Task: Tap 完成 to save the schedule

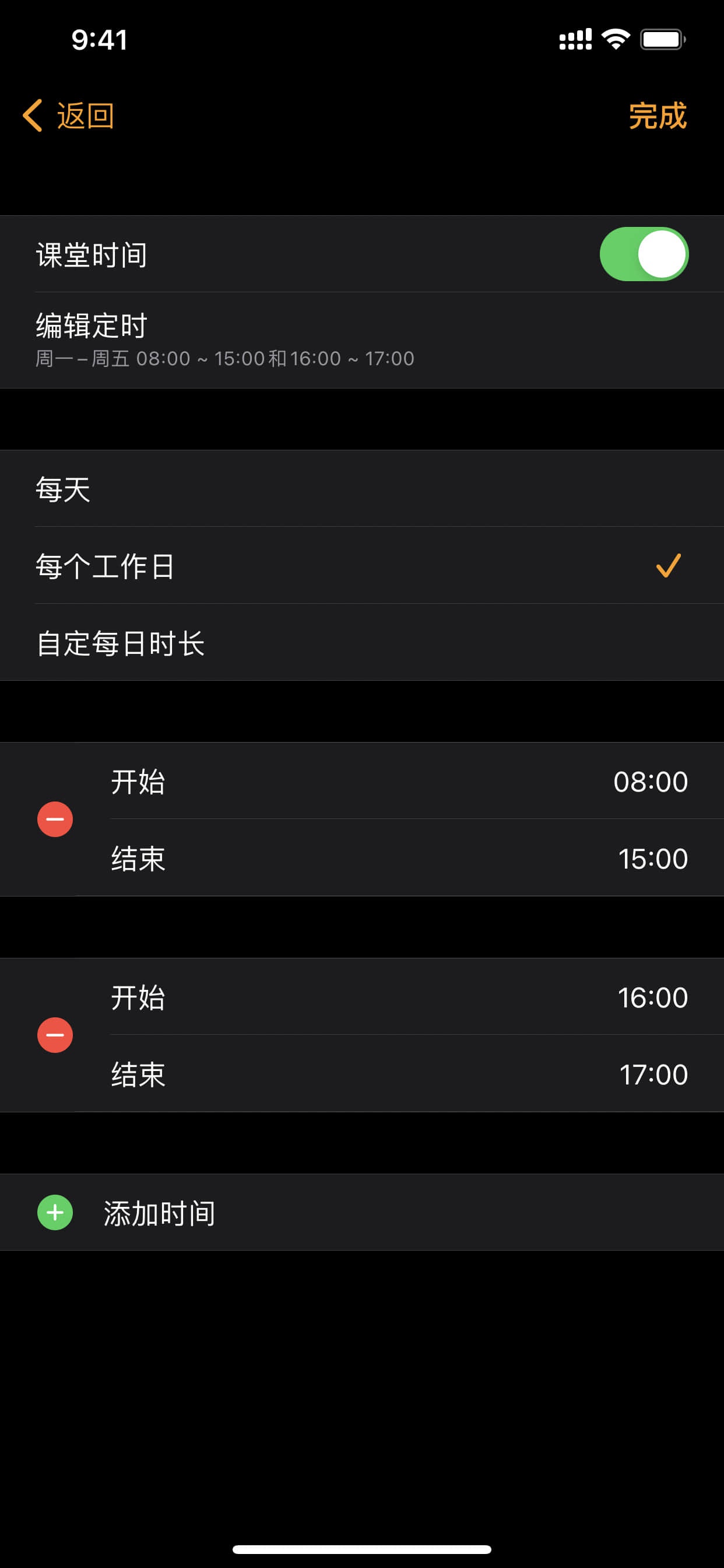Action: pyautogui.click(x=657, y=116)
